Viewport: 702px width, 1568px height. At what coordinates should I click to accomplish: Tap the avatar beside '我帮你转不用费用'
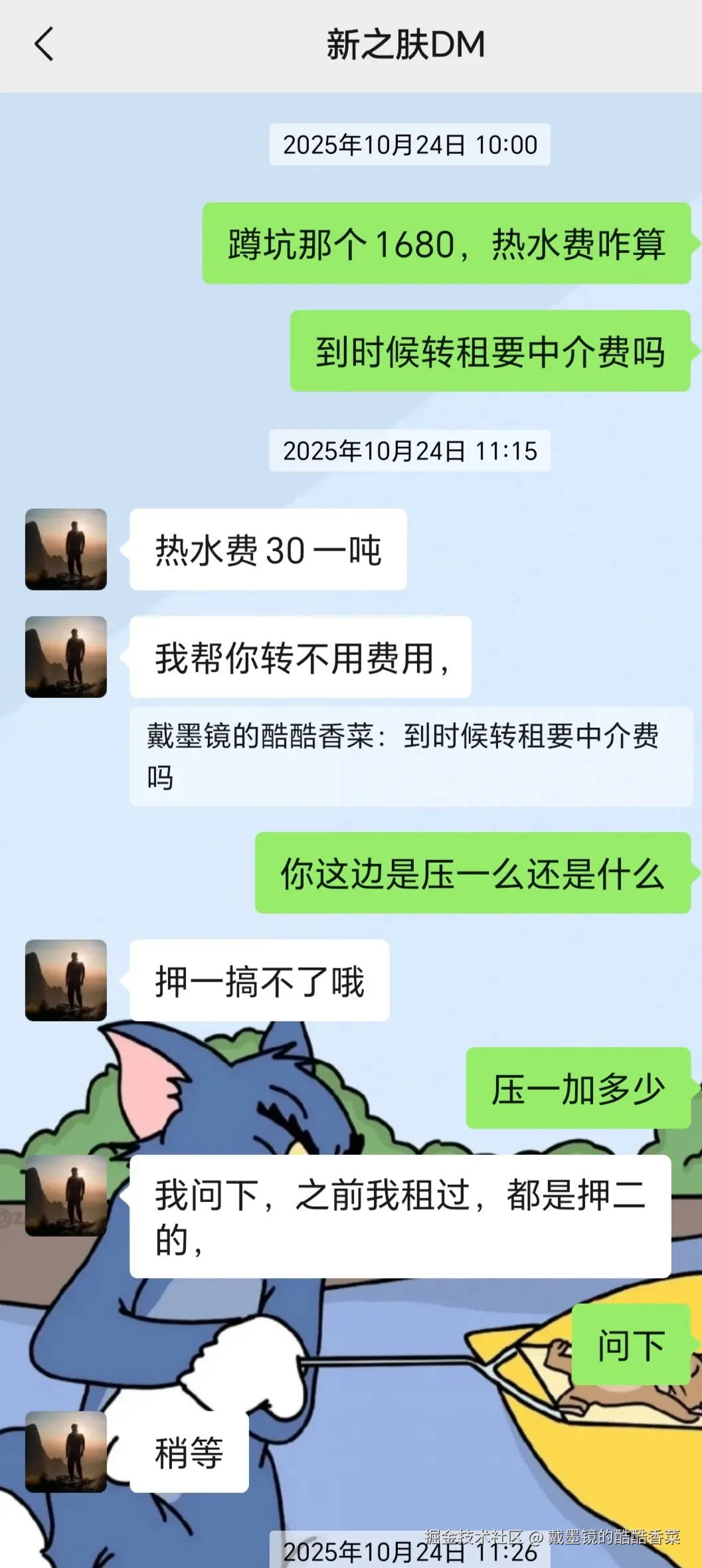pyautogui.click(x=65, y=656)
